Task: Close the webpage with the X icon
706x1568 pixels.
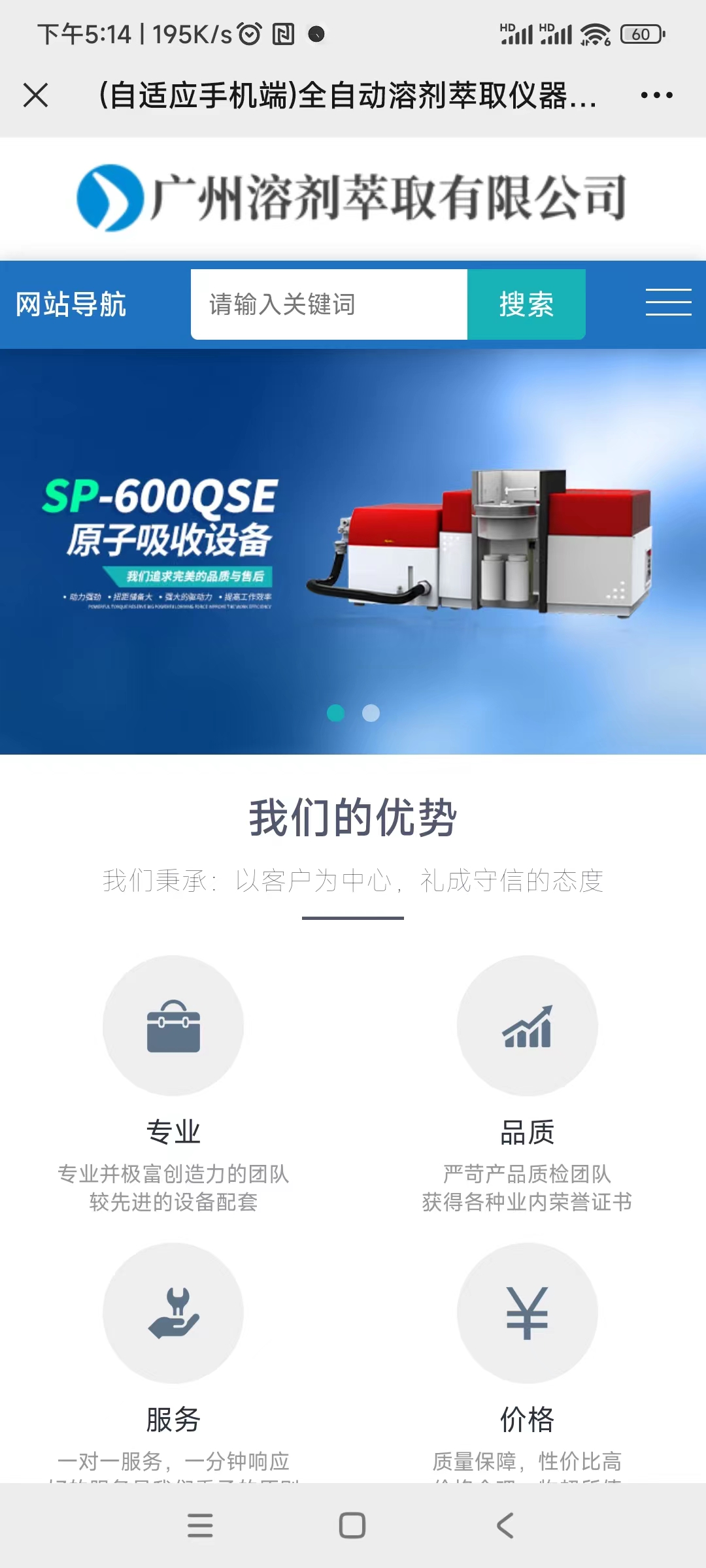Action: (x=36, y=95)
